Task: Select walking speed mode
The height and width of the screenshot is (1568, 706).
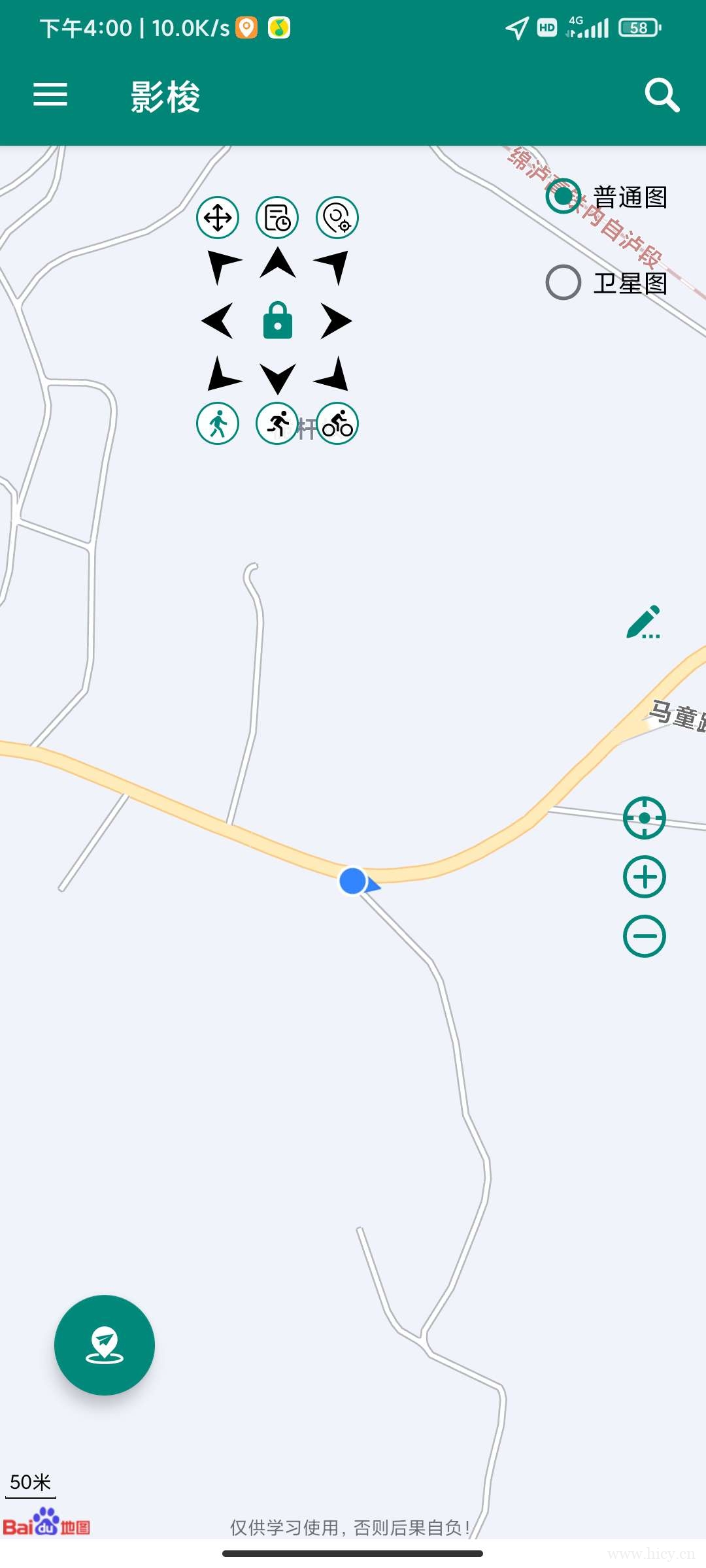Action: click(x=218, y=423)
